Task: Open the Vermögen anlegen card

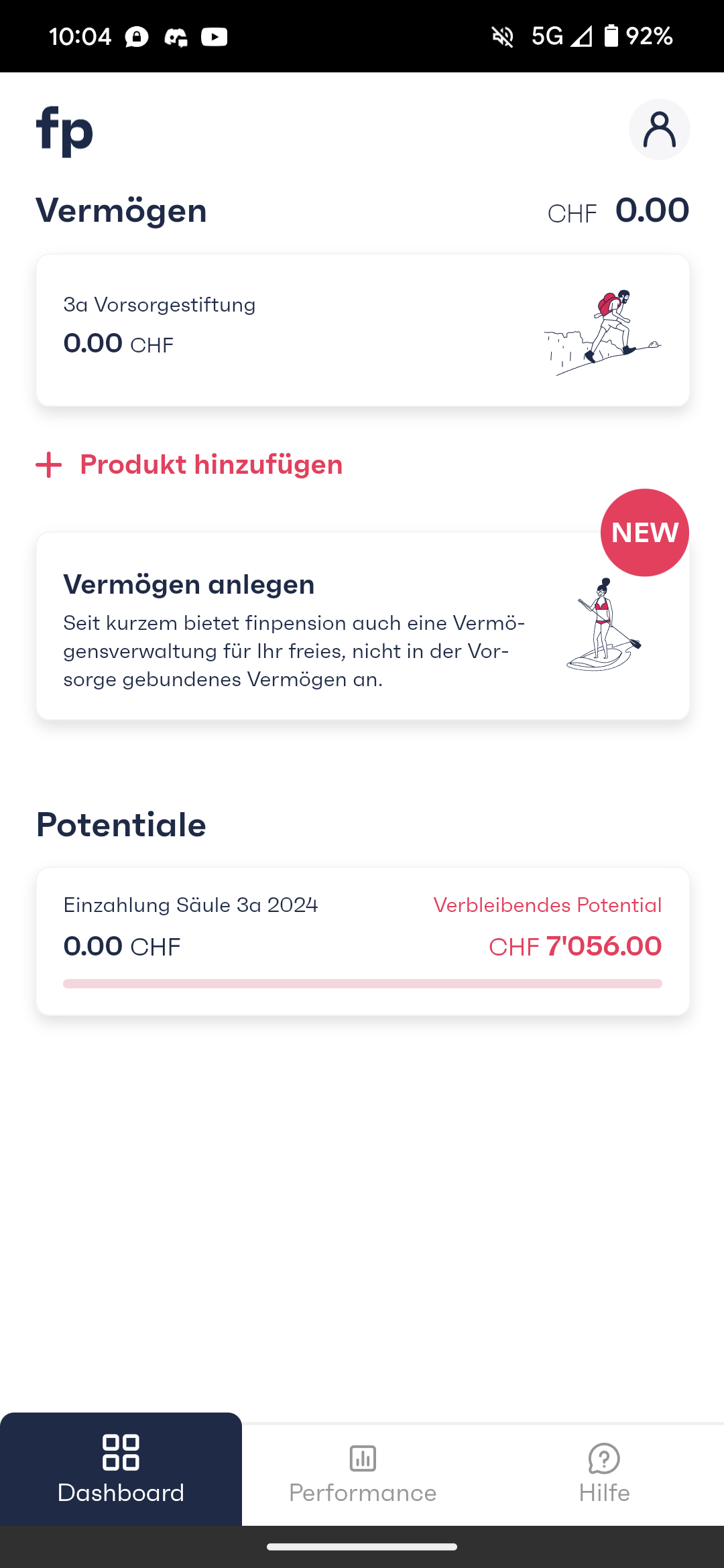Action: click(x=362, y=627)
